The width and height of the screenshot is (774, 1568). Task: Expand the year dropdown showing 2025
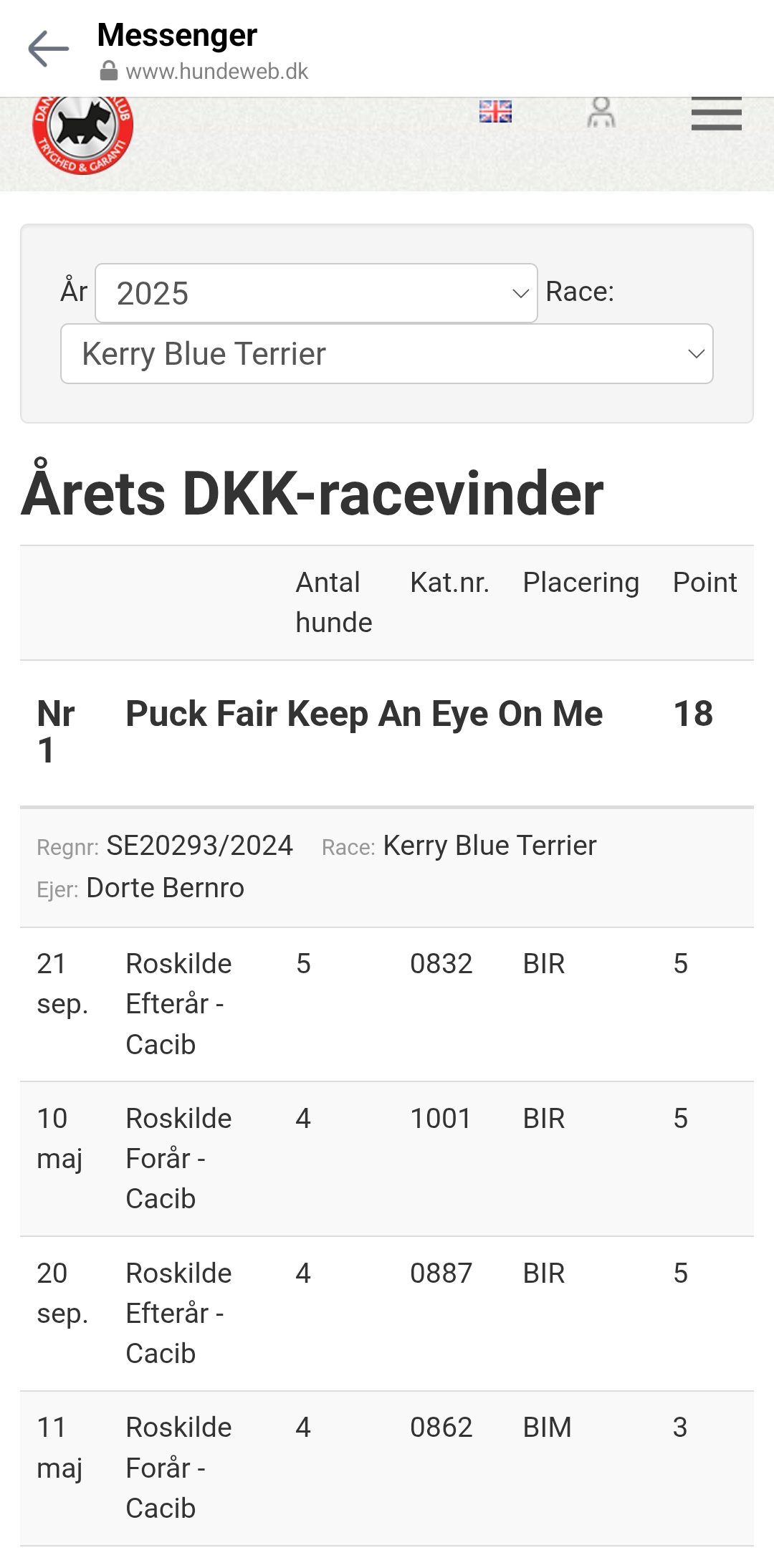tap(316, 293)
